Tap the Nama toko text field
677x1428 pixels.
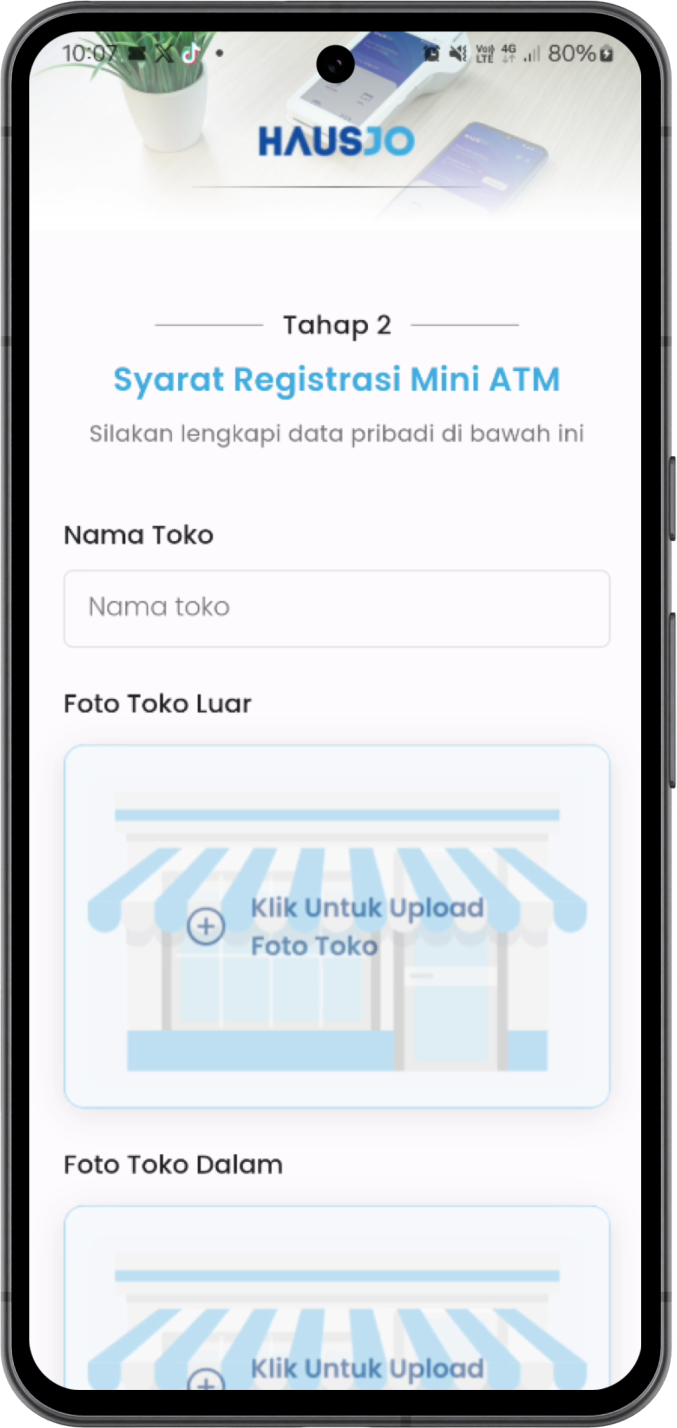[336, 608]
